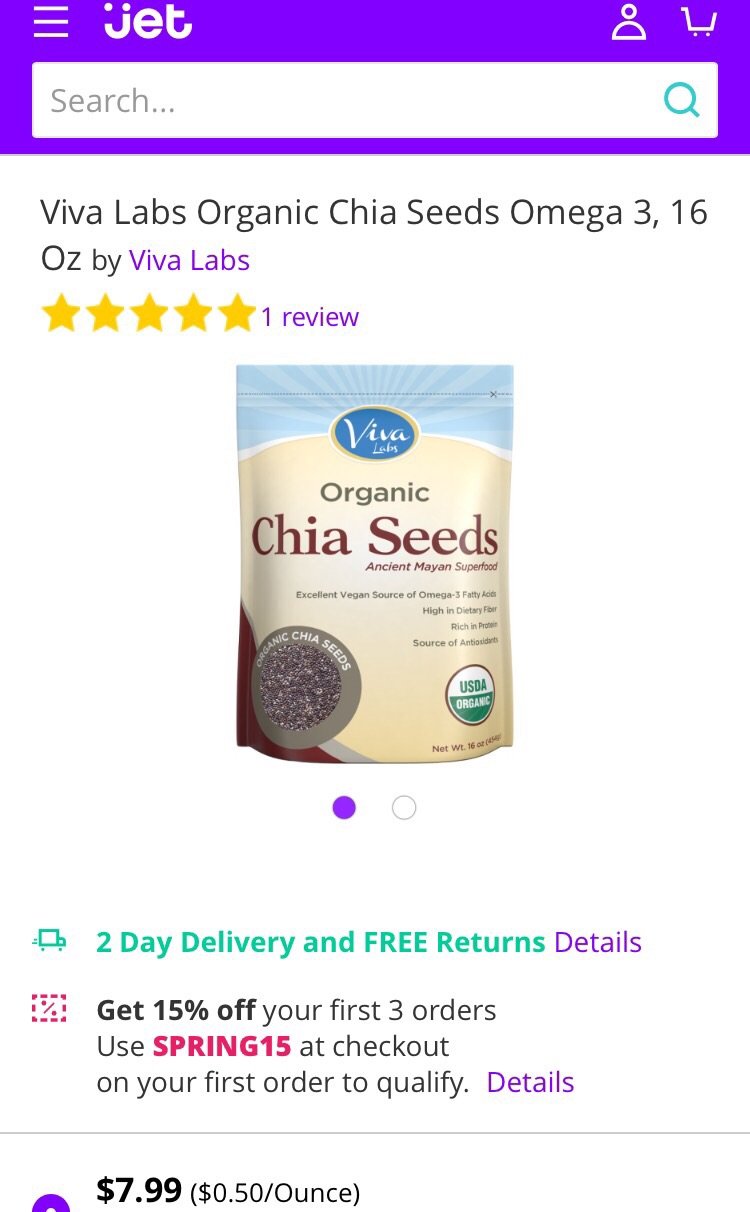750x1212 pixels.
Task: Open the Viva Labs brand link
Action: [x=189, y=261]
